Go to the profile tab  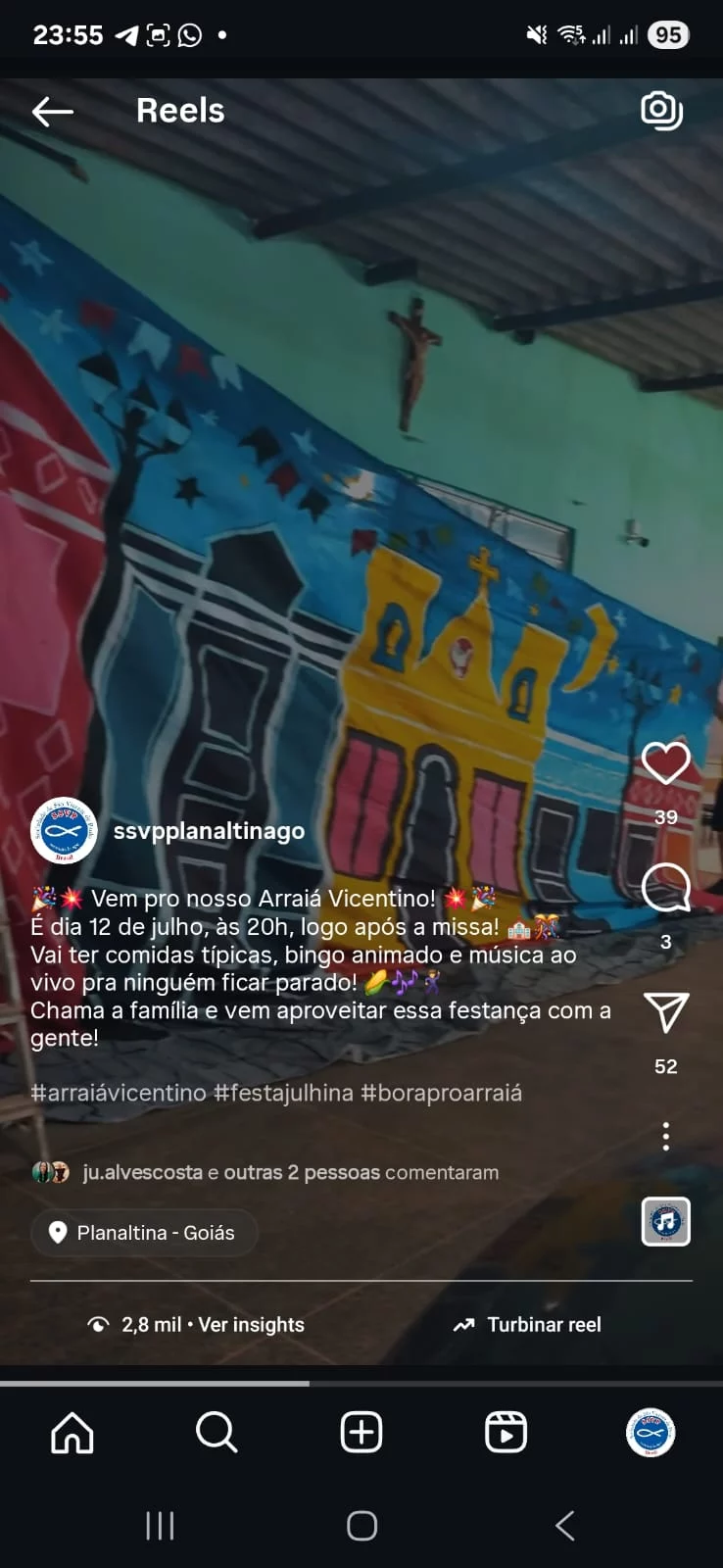[651, 1433]
